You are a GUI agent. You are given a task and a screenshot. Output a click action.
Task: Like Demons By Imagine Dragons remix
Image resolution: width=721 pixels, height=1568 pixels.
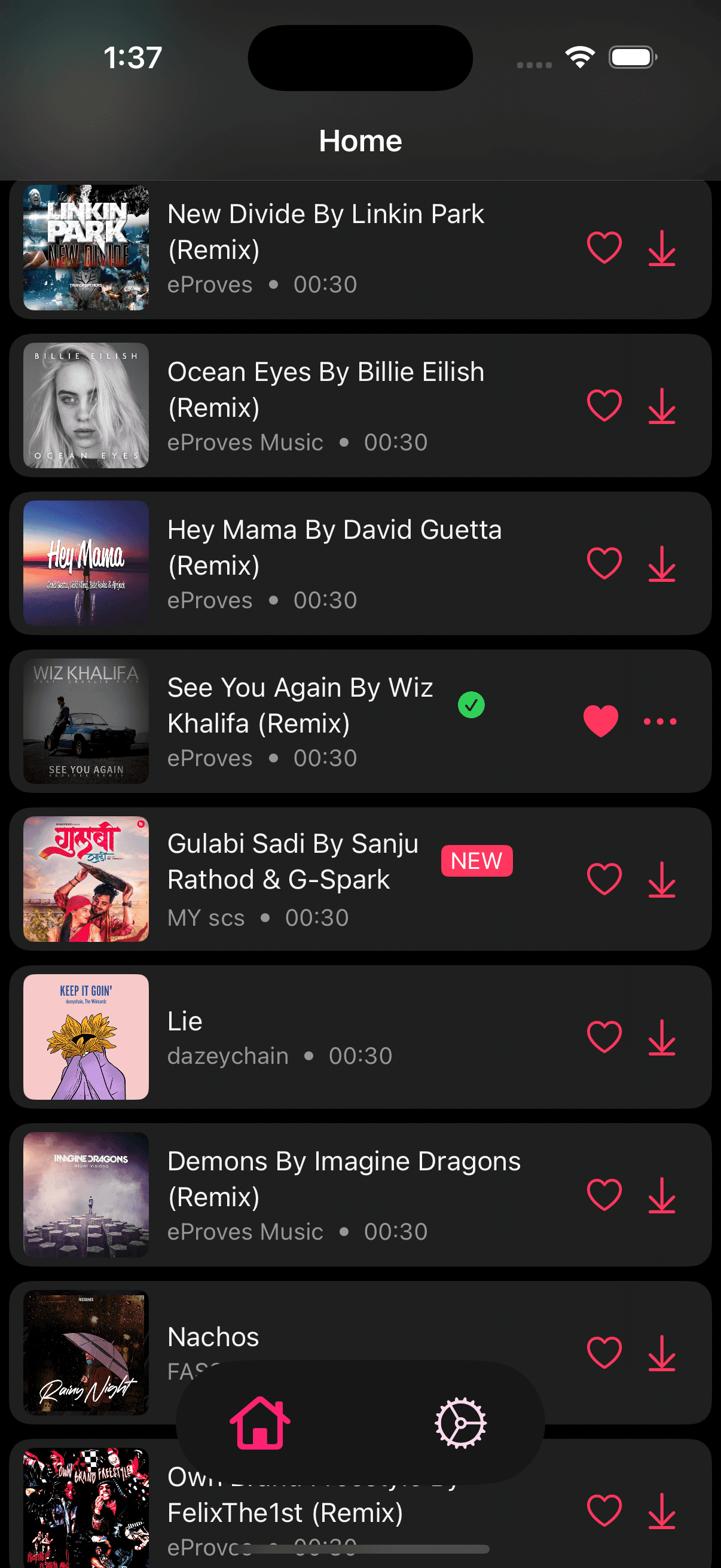tap(604, 1194)
